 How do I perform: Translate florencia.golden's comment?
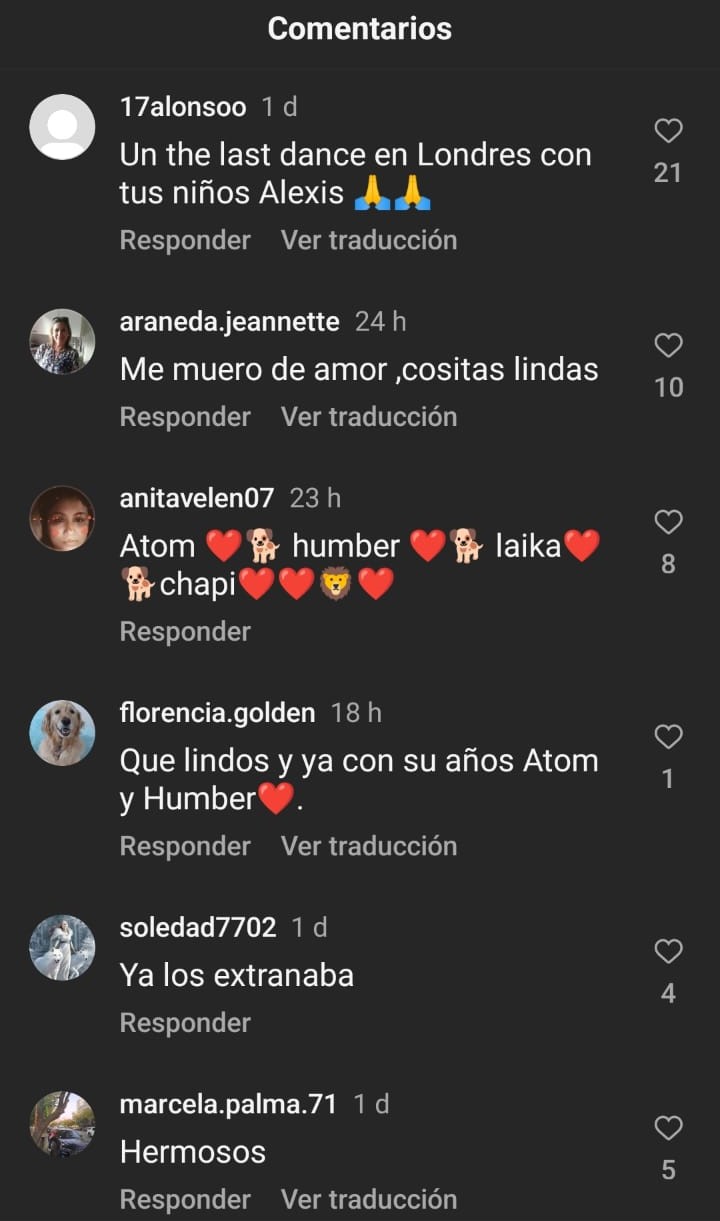click(368, 846)
